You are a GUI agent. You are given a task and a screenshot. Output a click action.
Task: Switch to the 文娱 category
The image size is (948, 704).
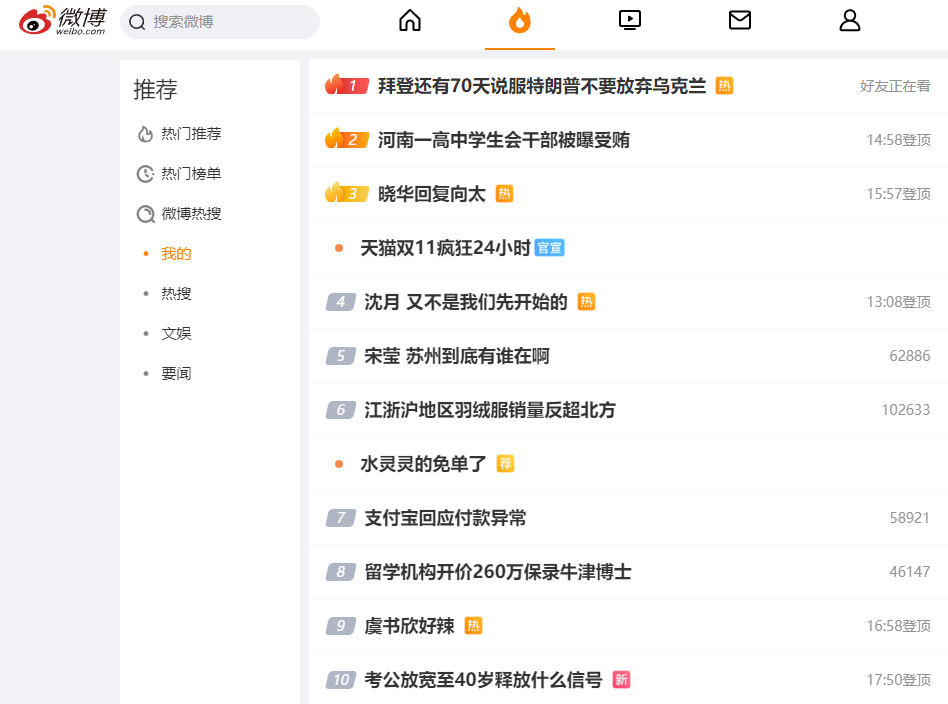(176, 333)
